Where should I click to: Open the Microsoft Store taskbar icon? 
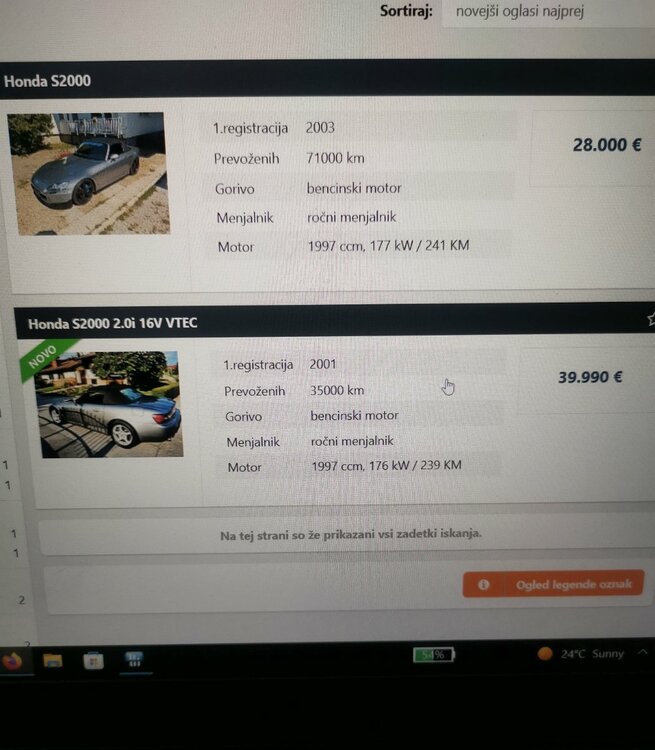pos(93,660)
